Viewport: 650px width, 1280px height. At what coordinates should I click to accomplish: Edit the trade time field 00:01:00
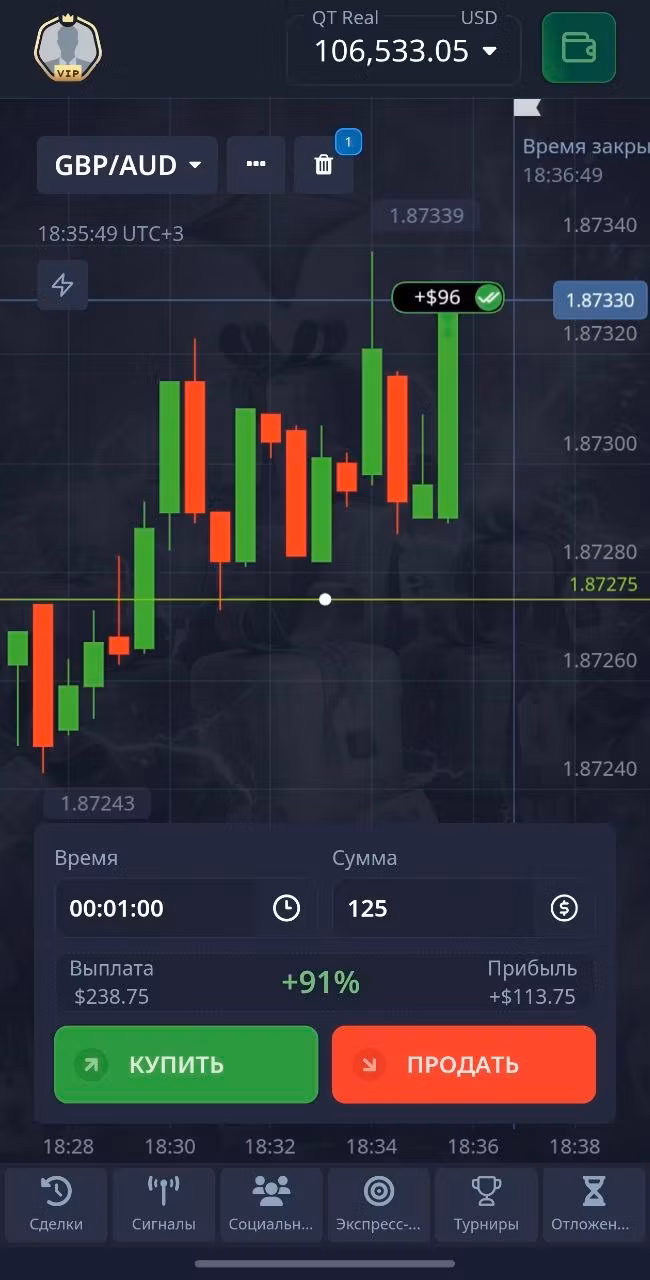coord(186,908)
